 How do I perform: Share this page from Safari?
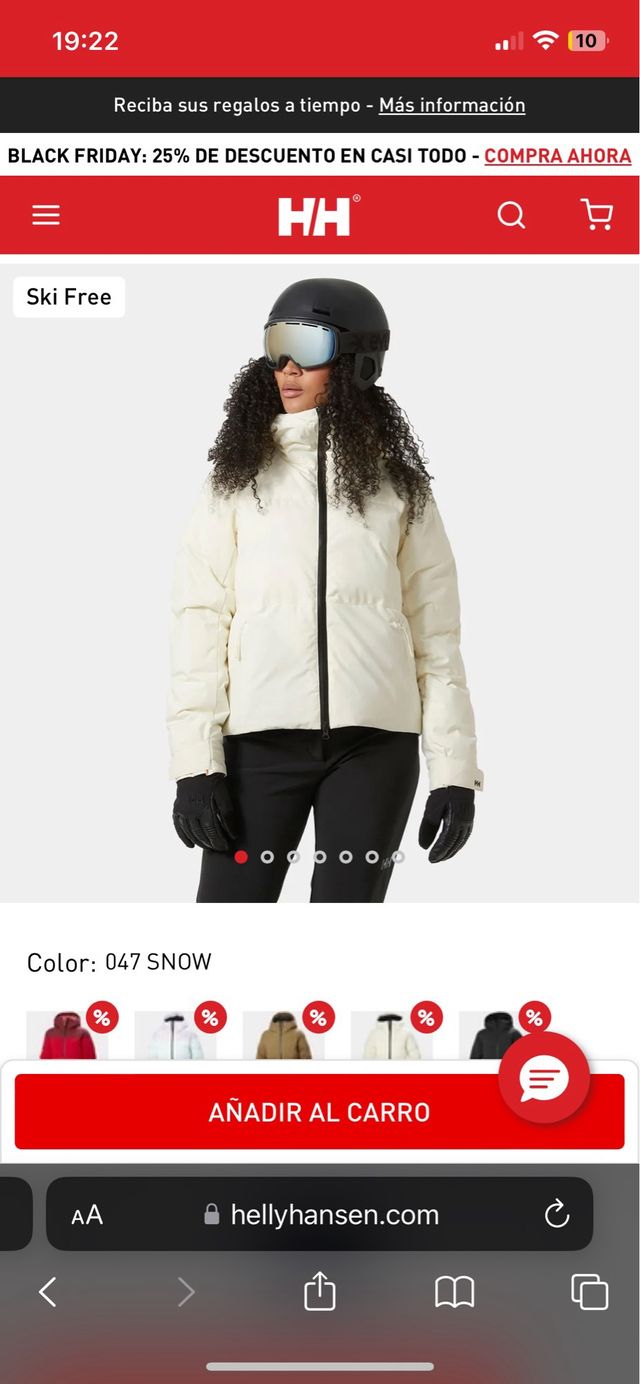tap(319, 1292)
